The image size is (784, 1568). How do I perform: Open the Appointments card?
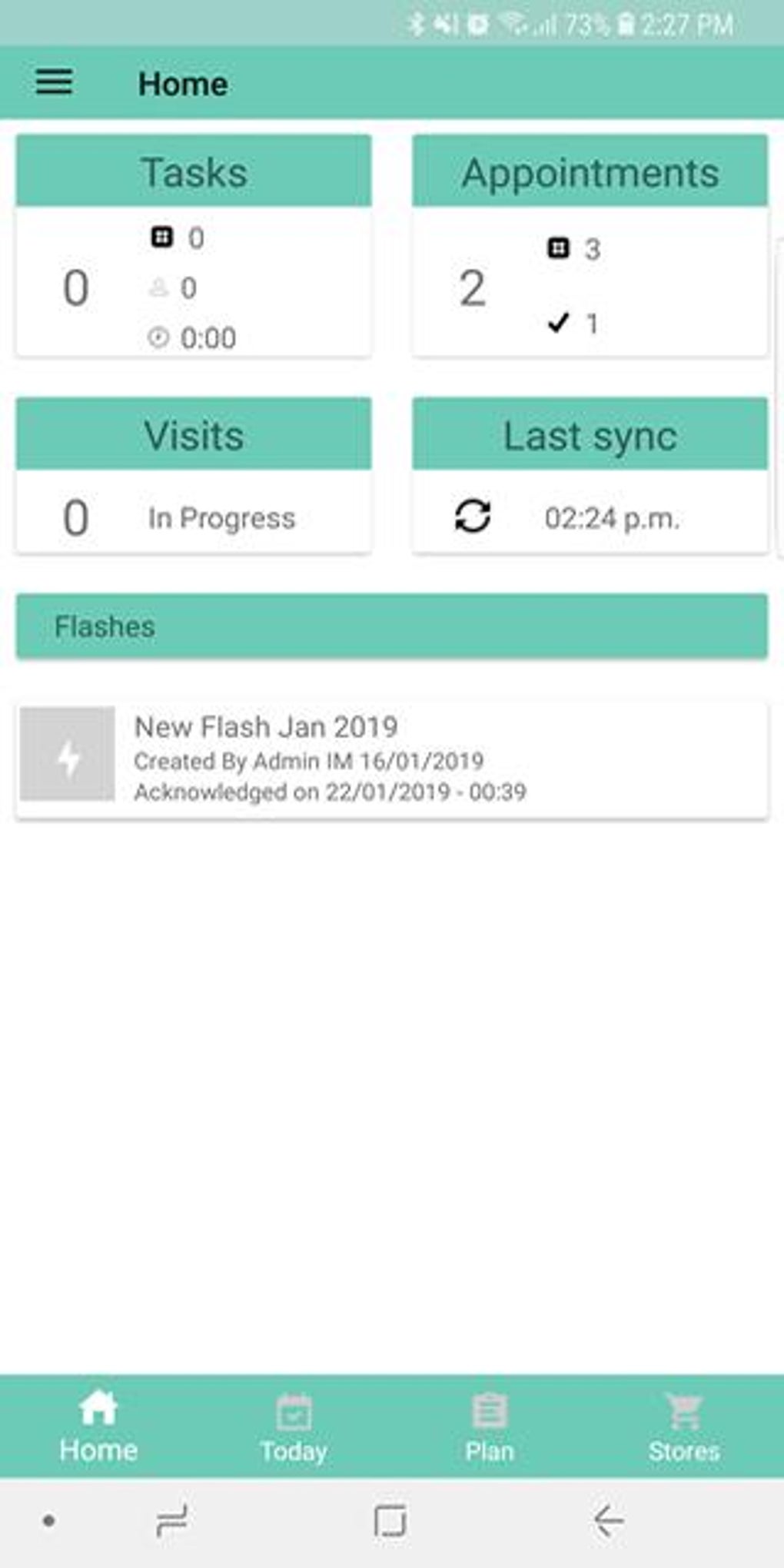tap(590, 246)
